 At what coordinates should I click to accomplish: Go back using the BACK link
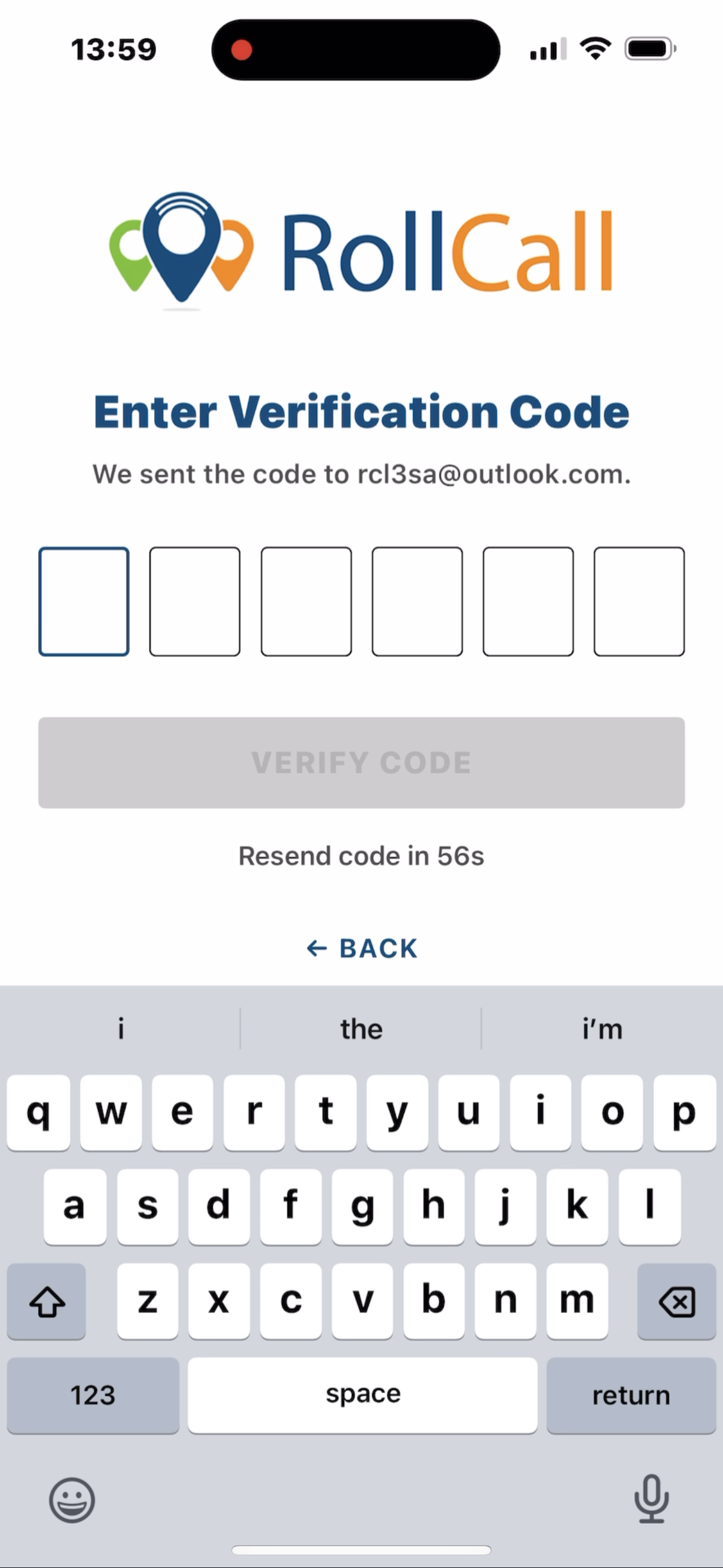point(361,948)
